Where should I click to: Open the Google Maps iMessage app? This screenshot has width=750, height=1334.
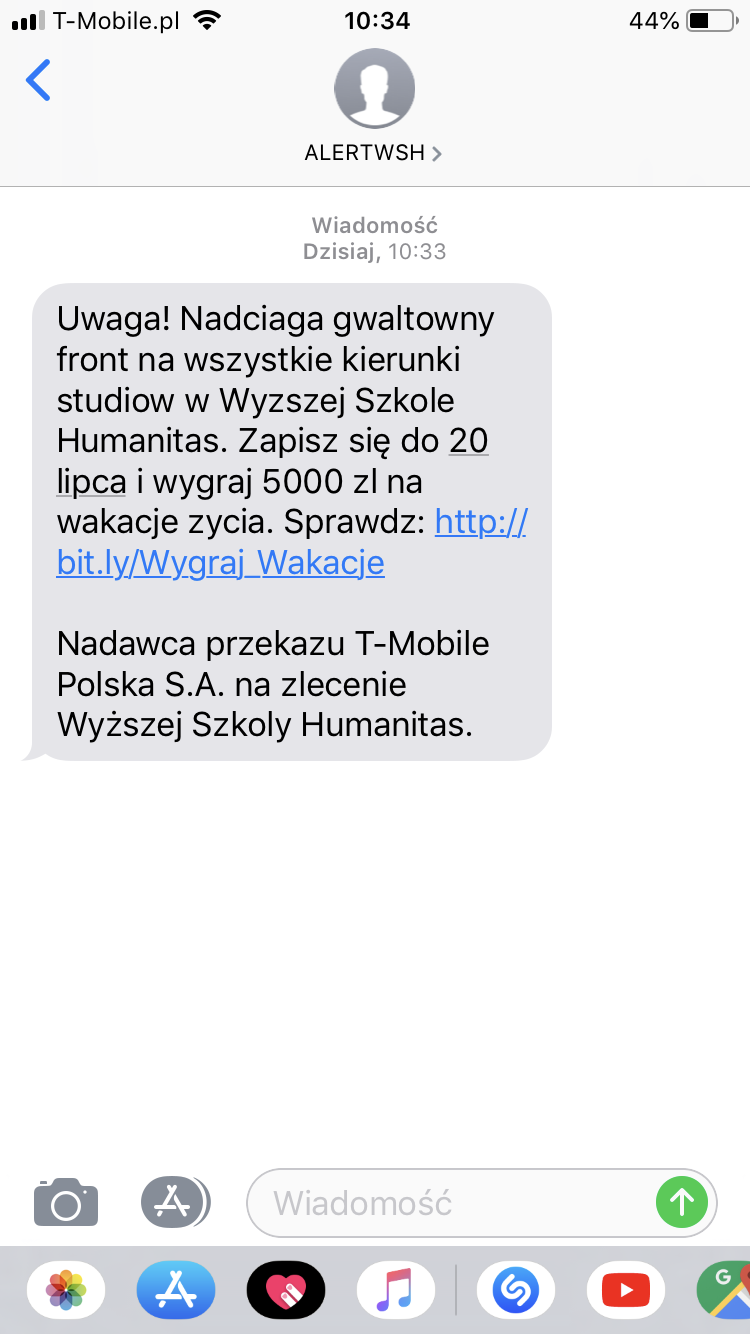click(x=726, y=1290)
